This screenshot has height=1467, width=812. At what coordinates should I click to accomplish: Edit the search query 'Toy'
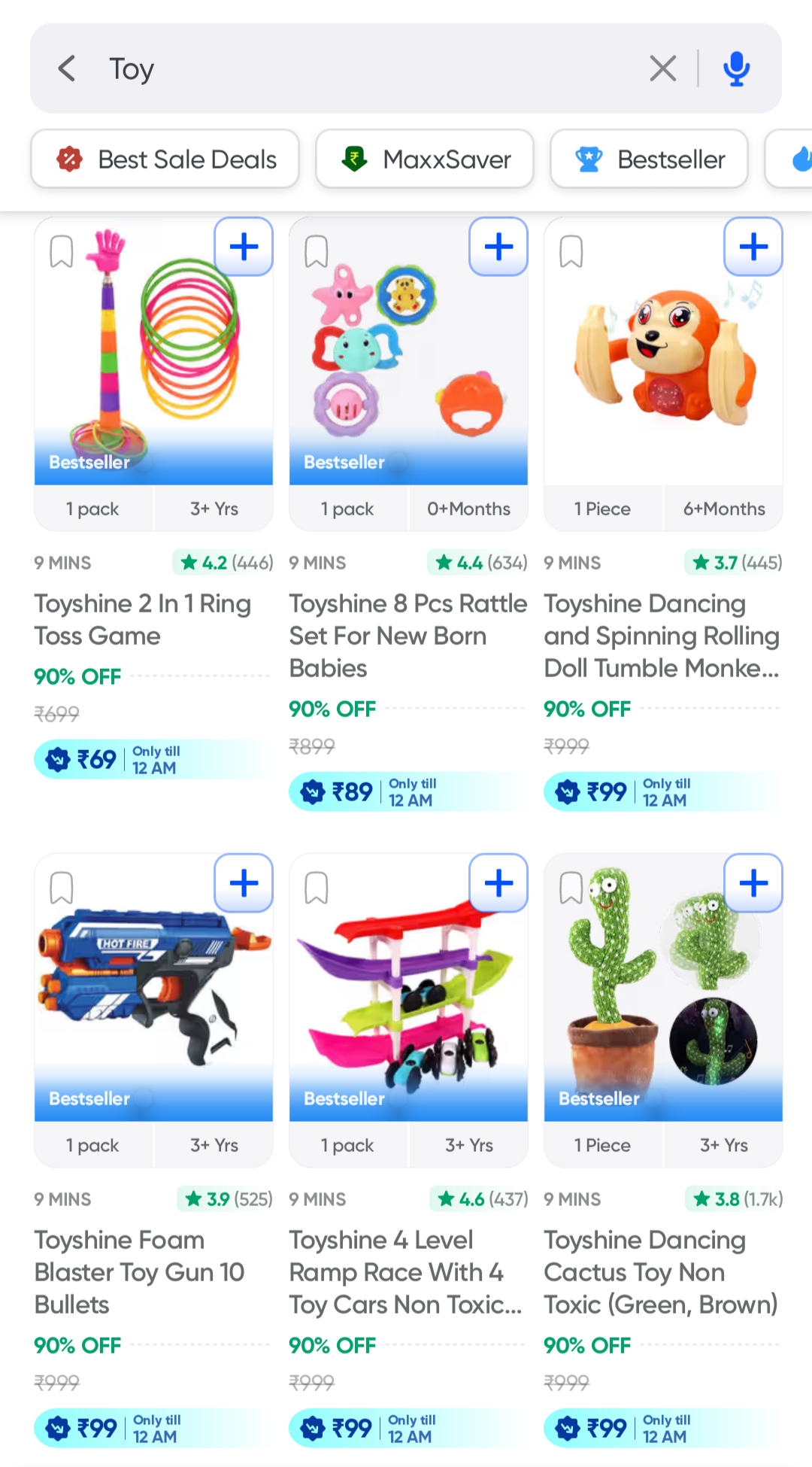click(x=361, y=68)
